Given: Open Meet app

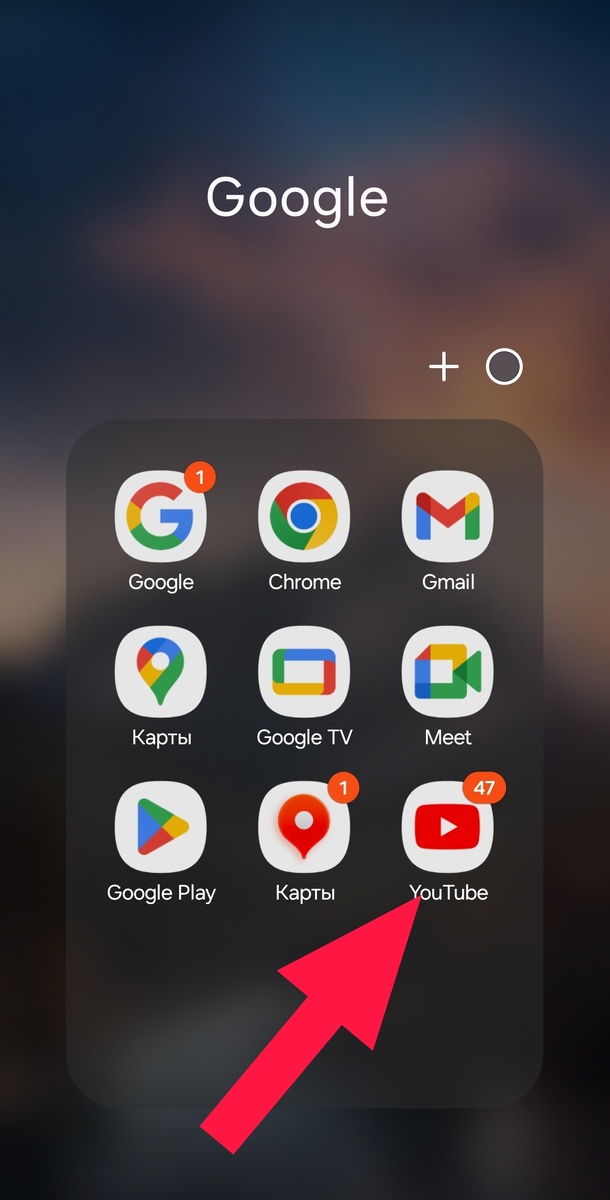Looking at the screenshot, I should [x=447, y=672].
